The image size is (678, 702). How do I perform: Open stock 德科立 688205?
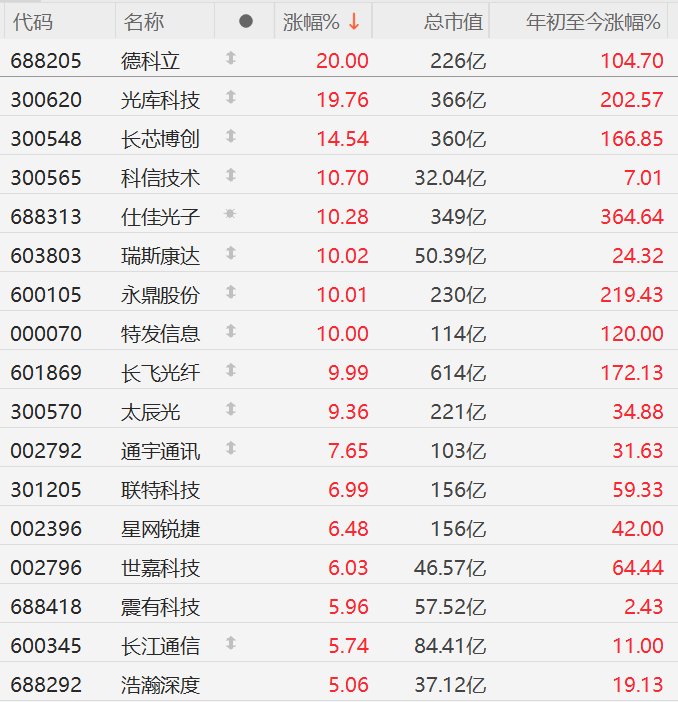(152, 60)
